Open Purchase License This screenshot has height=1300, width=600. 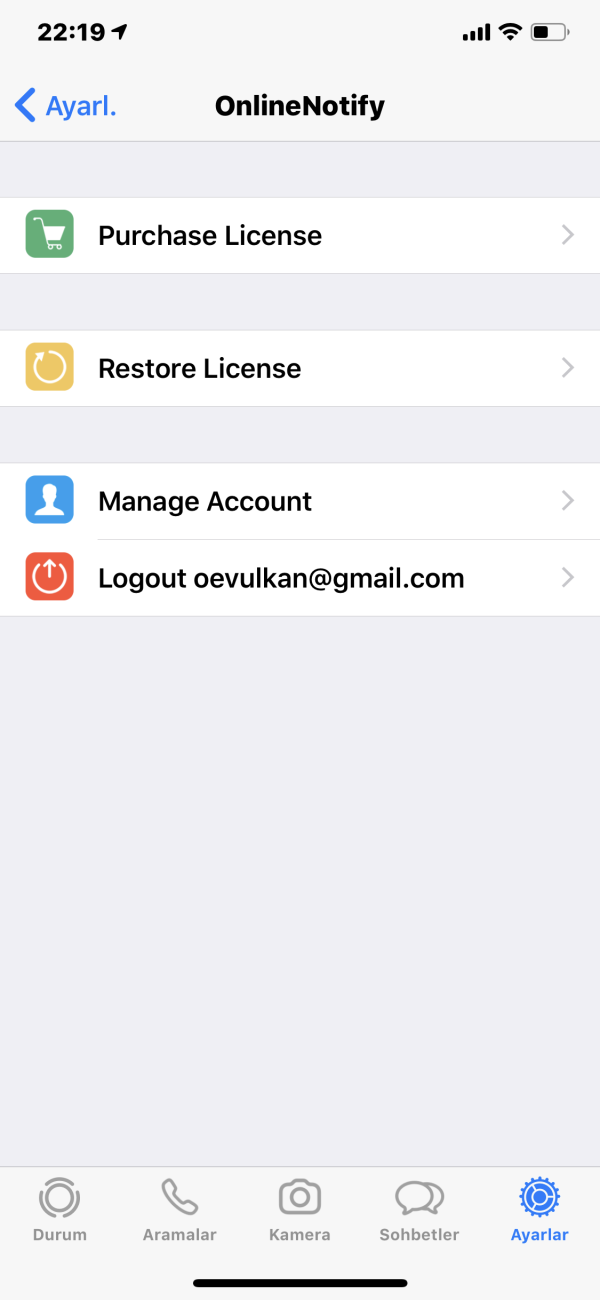click(300, 236)
